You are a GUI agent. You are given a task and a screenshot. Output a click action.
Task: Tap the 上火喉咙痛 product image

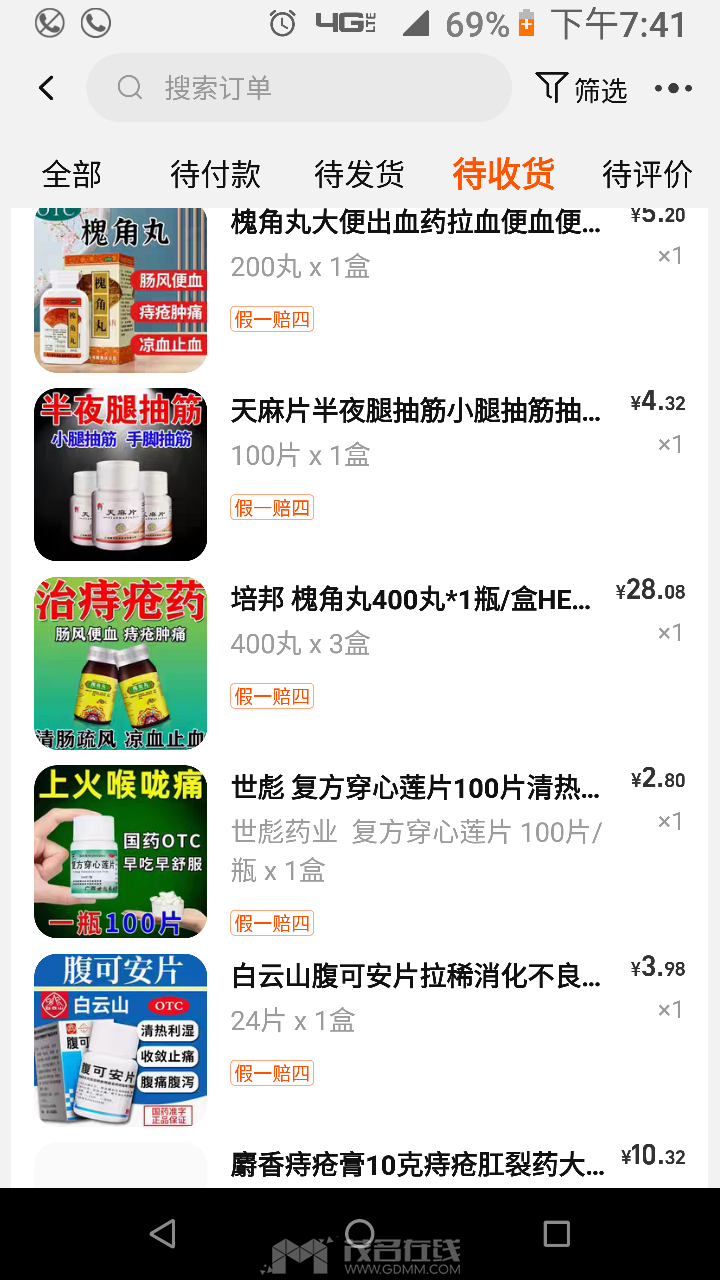coord(120,851)
